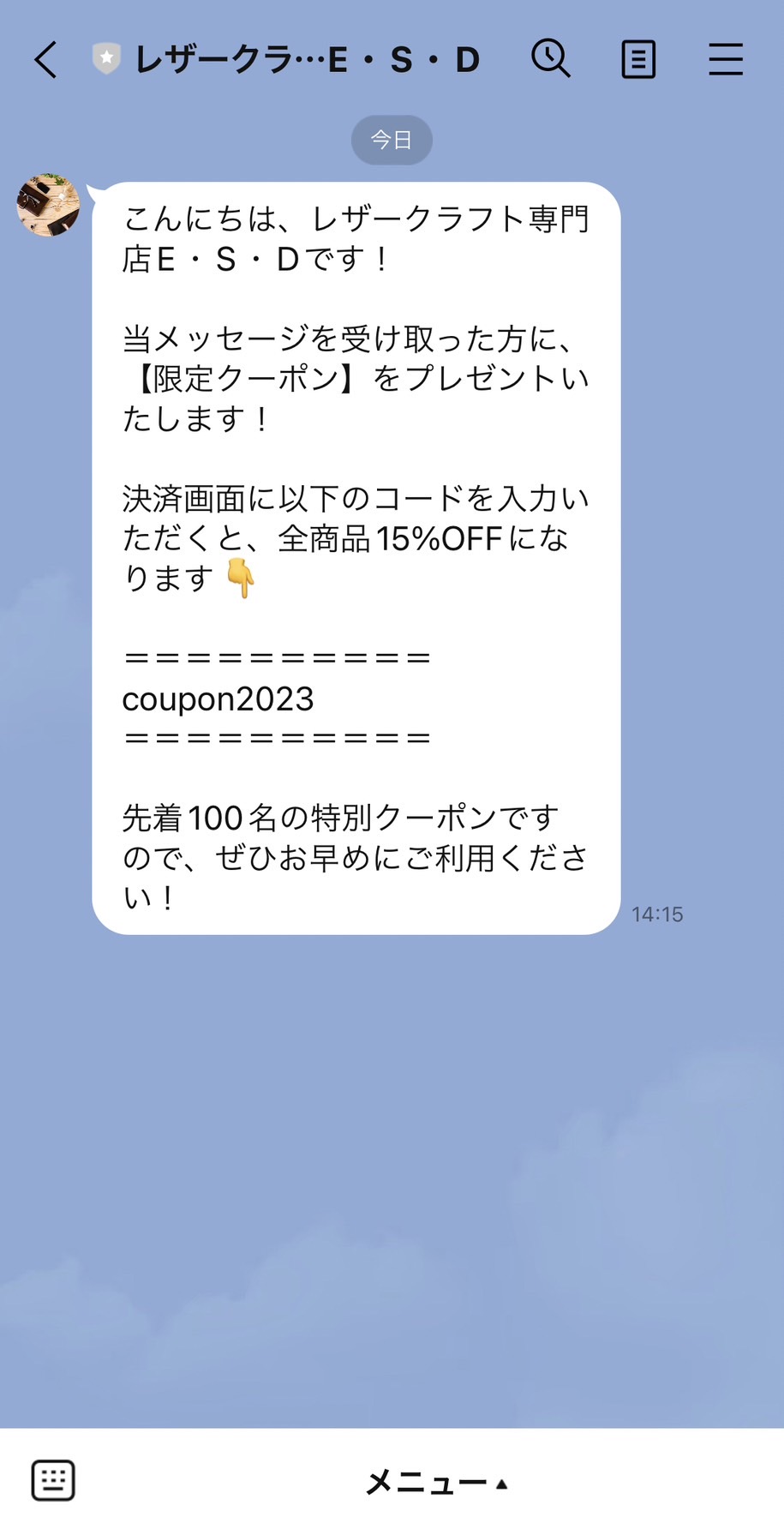The height and width of the screenshot is (1535, 784).
Task: Tap the 全商品15%OFF text in the message
Action: [x=391, y=537]
